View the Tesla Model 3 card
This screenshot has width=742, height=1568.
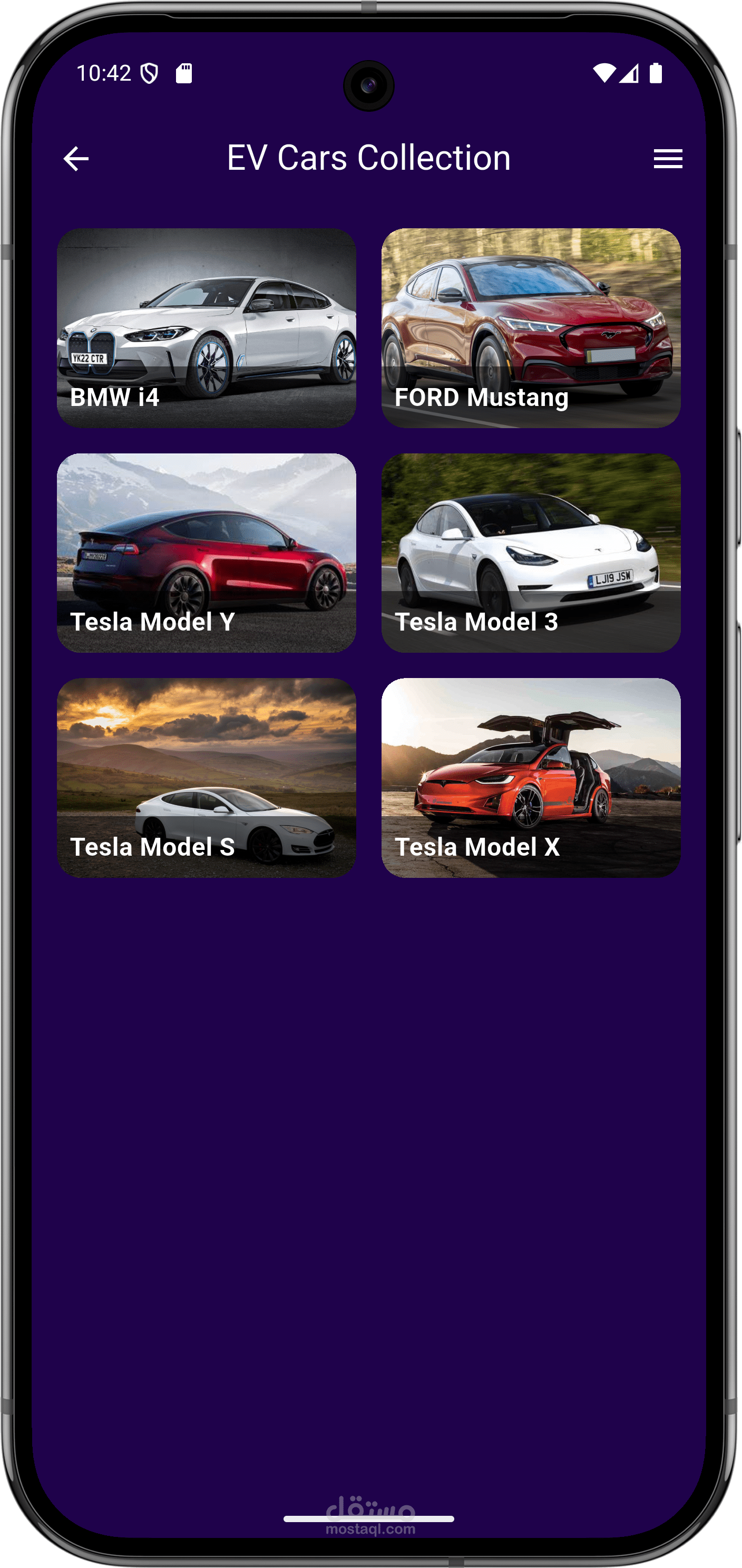coord(531,553)
